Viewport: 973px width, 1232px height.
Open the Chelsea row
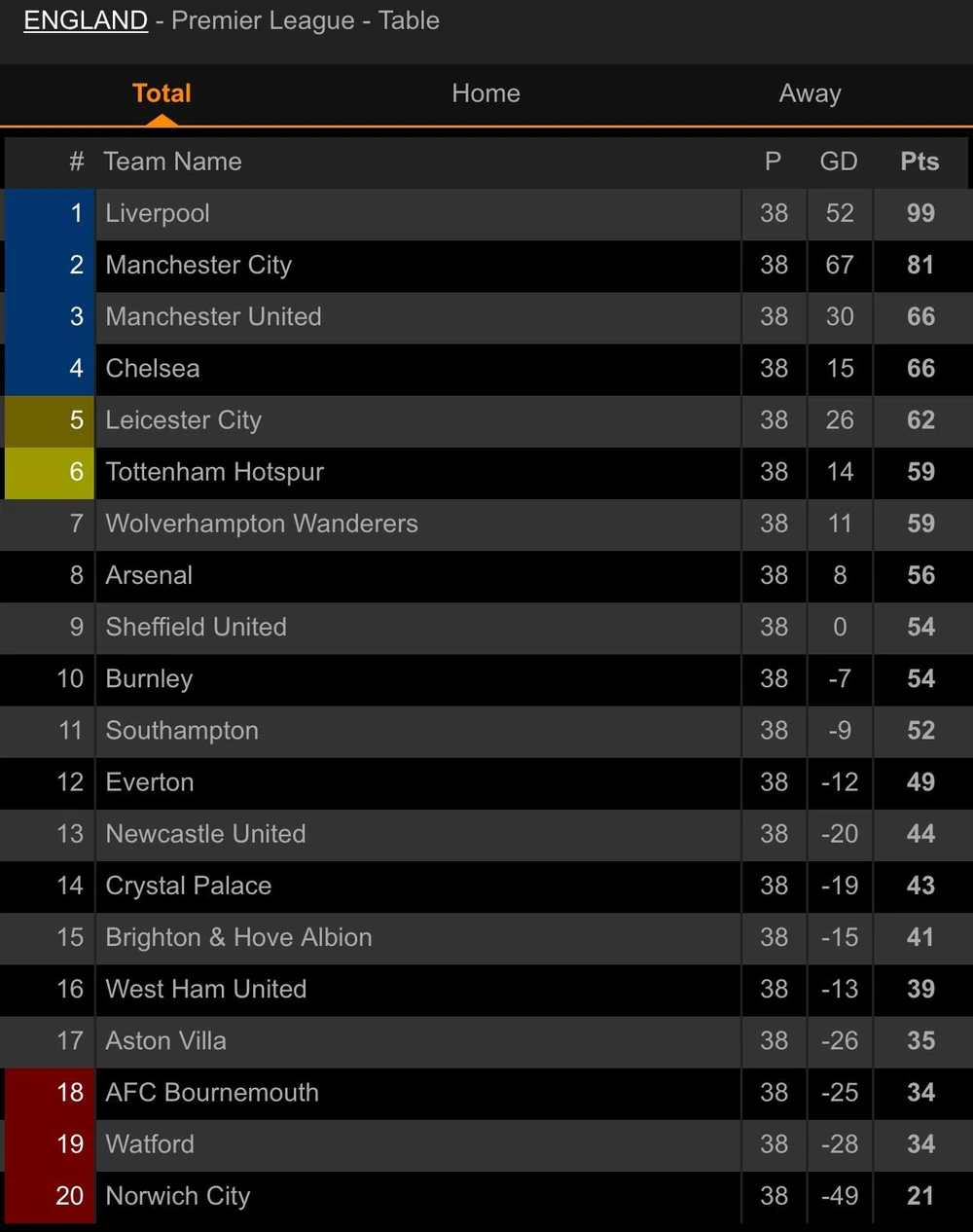coord(153,368)
